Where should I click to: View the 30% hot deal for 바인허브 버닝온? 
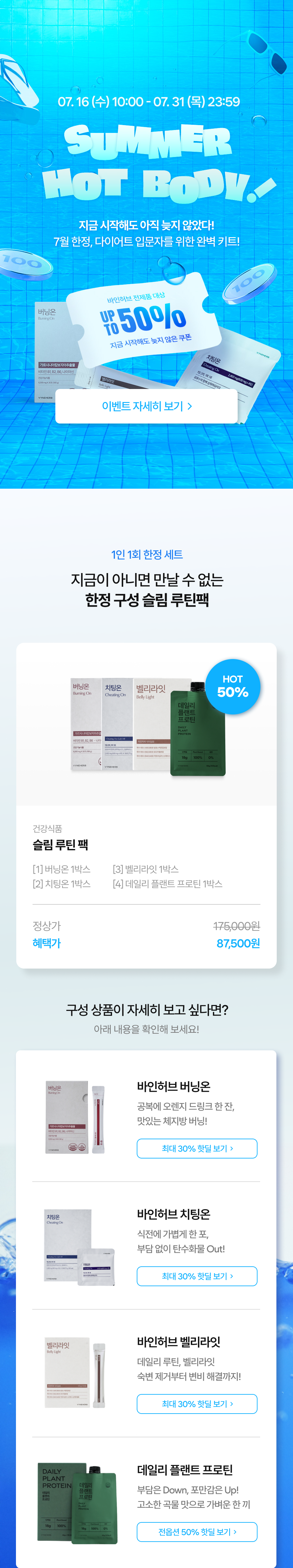[197, 1148]
